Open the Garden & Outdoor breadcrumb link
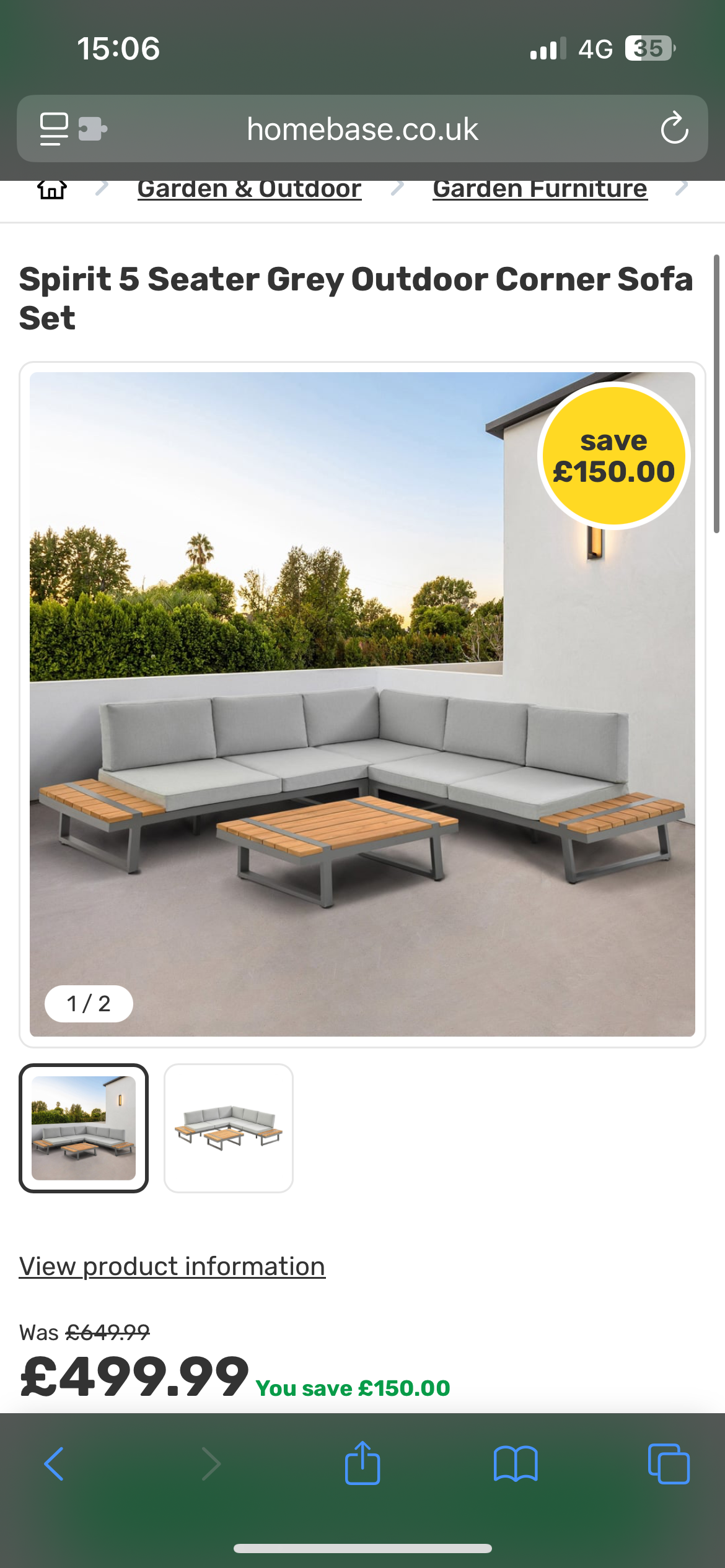Viewport: 725px width, 1568px height. point(249,189)
